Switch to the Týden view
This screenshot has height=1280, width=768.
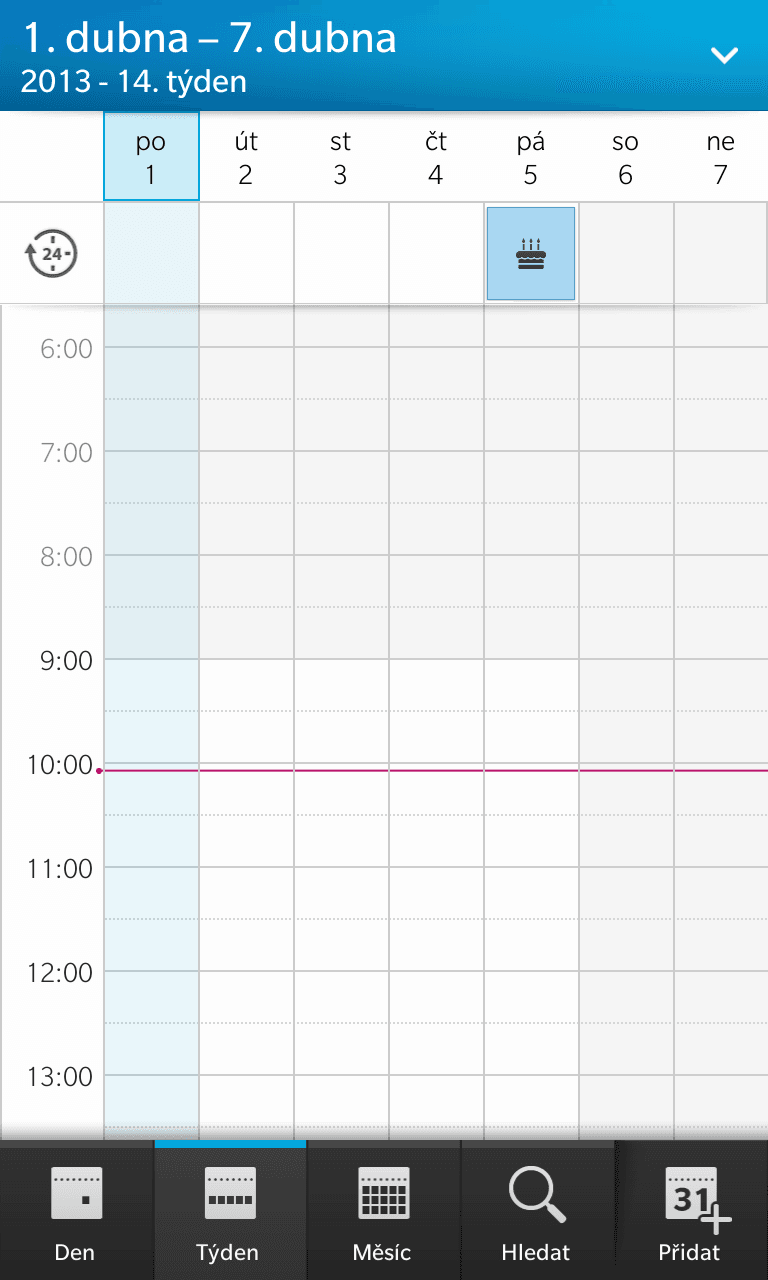click(230, 1212)
